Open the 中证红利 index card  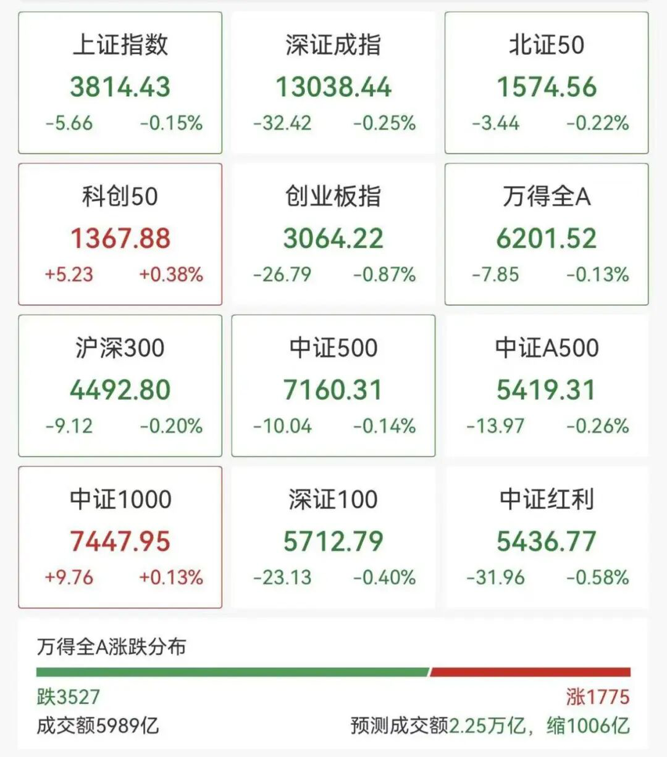click(x=547, y=537)
